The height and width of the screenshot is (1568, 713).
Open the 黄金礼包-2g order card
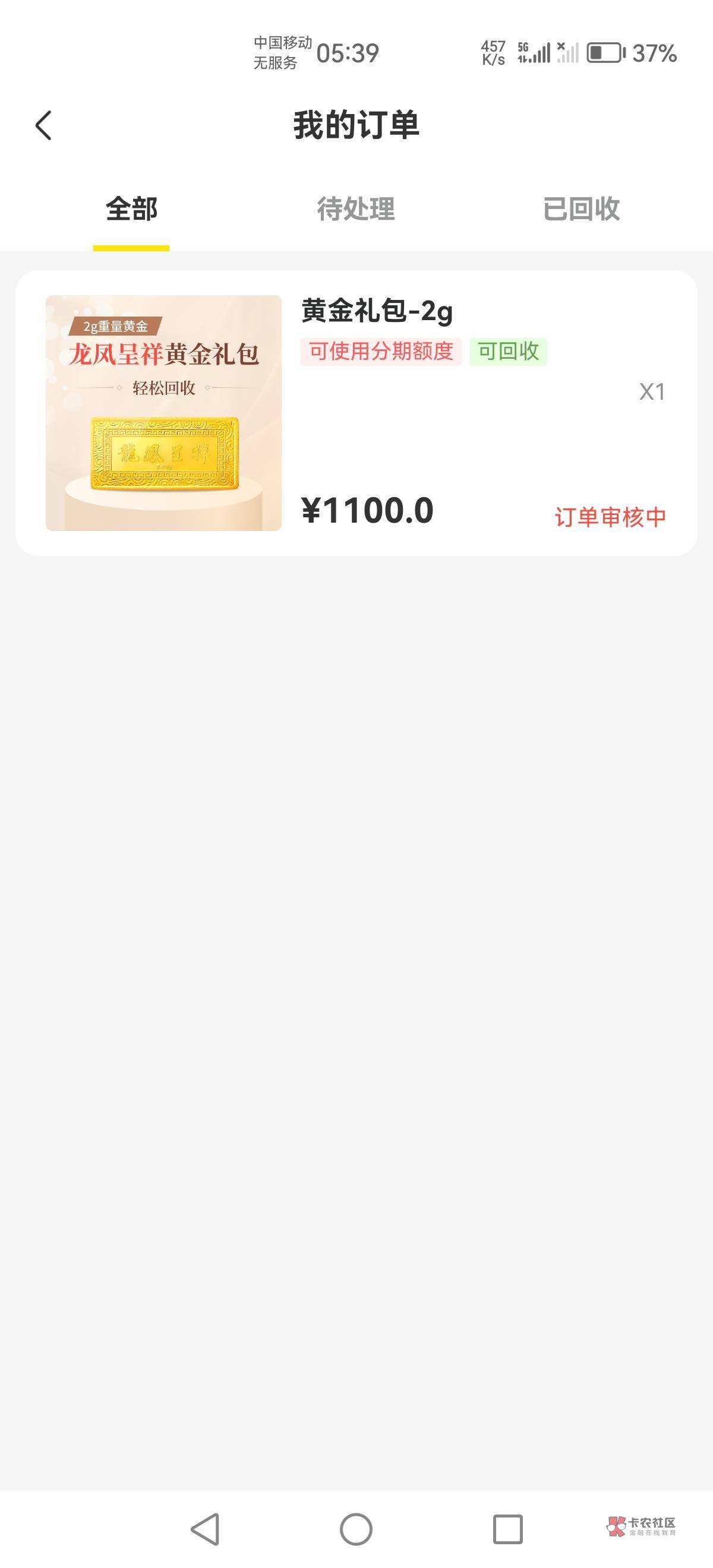click(x=356, y=413)
